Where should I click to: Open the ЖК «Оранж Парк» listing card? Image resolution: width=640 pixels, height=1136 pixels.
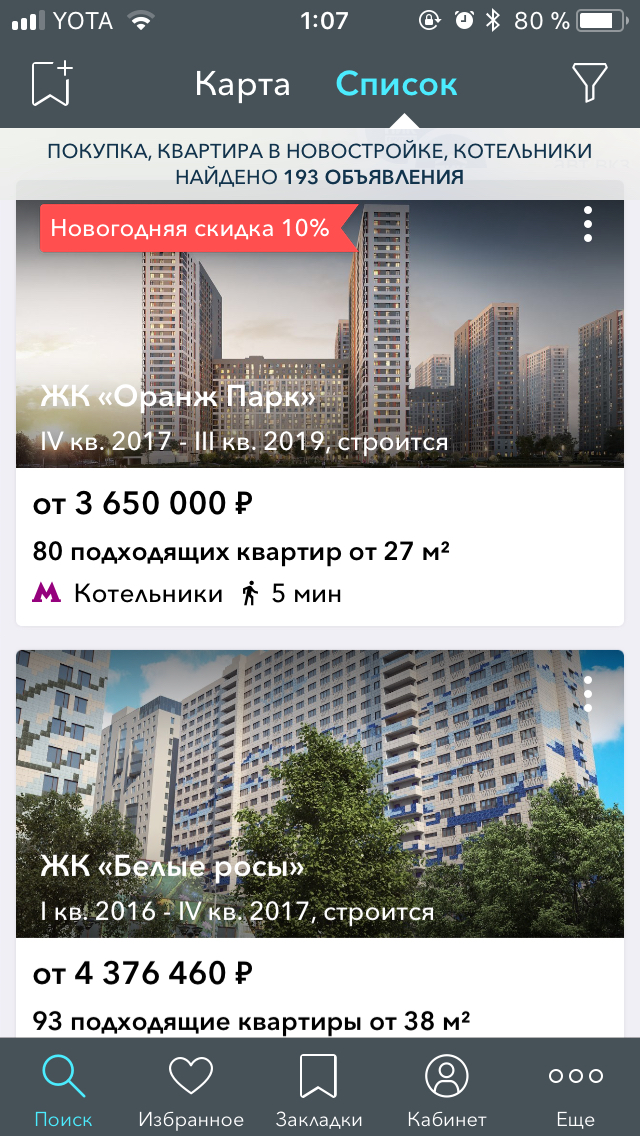[x=320, y=412]
